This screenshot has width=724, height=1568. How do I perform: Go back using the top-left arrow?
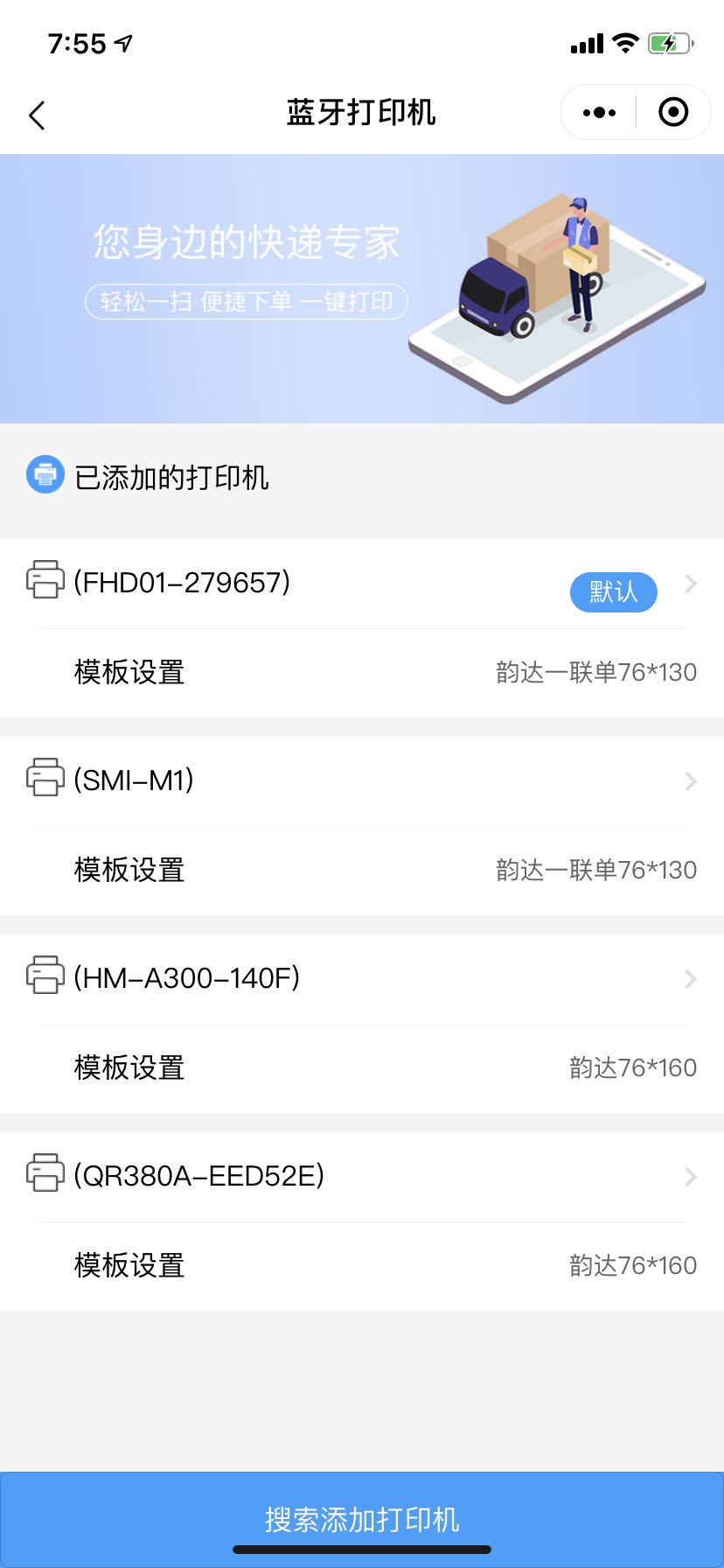(x=37, y=115)
